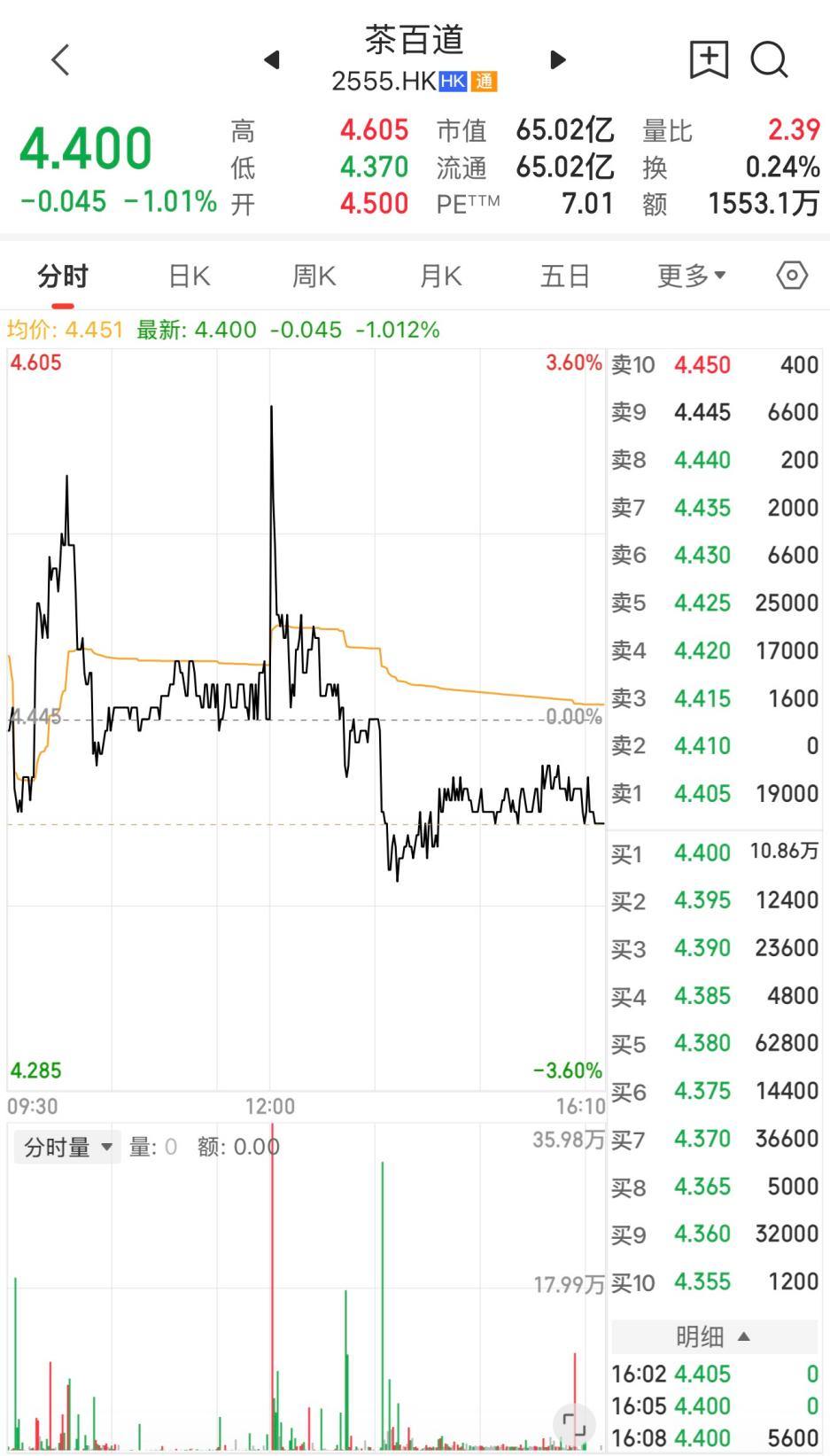Viewport: 830px width, 1456px height.
Task: Switch to the 月K tab
Action: 440,276
